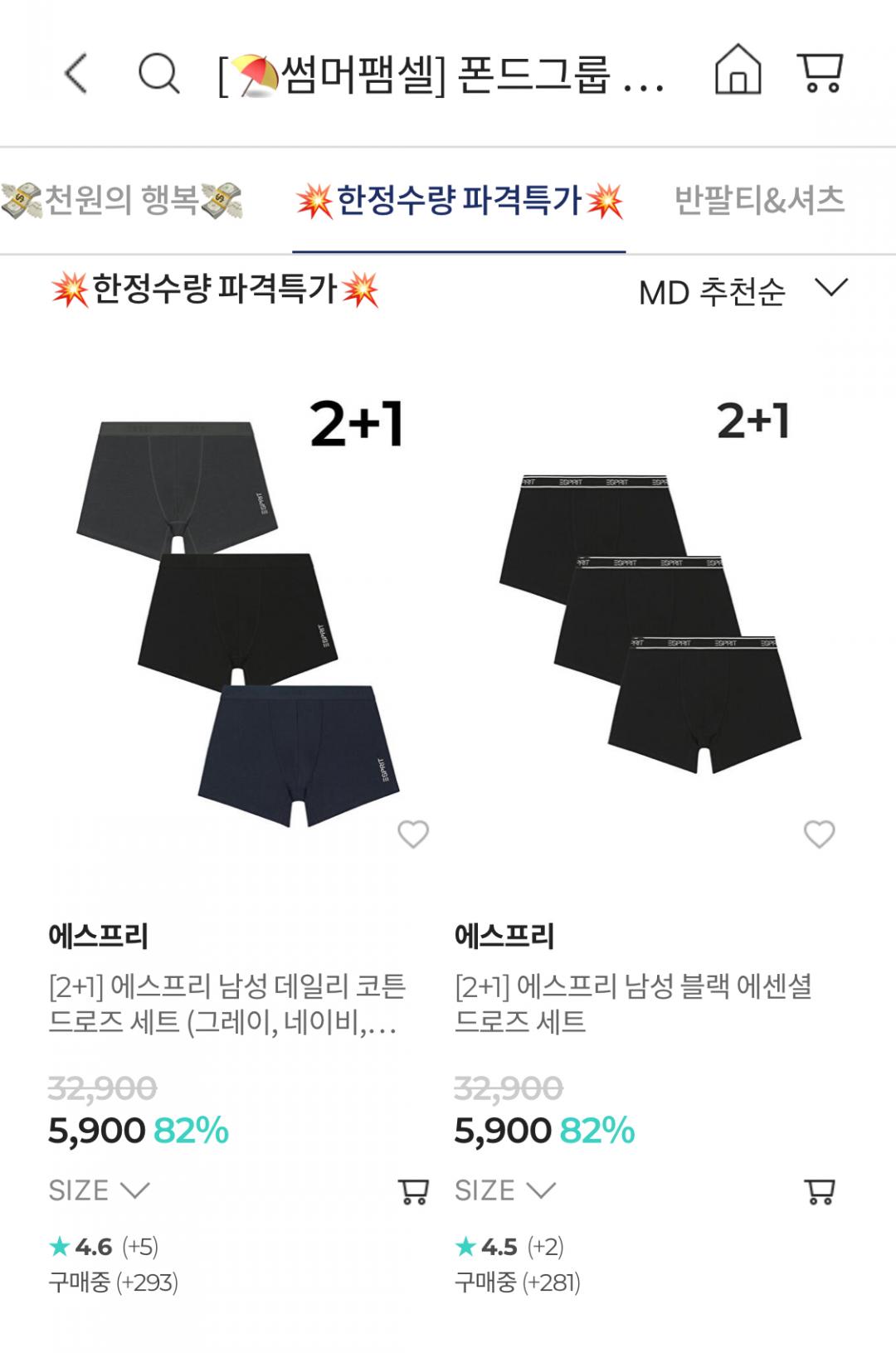
Task: Expand SIZE options for 블랙 에센셜 드로즈
Action: [x=505, y=1191]
